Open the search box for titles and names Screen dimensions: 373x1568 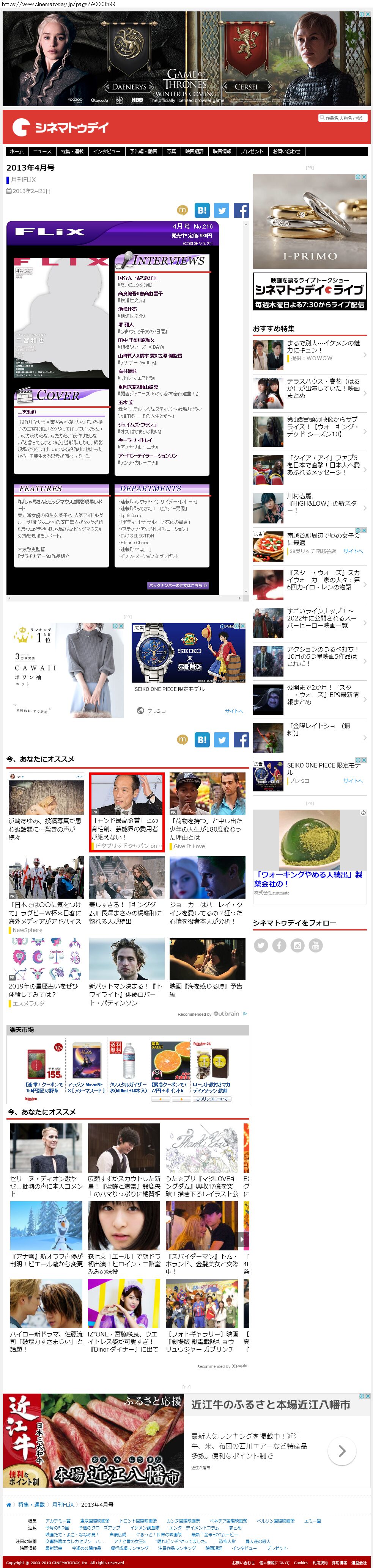tap(343, 118)
